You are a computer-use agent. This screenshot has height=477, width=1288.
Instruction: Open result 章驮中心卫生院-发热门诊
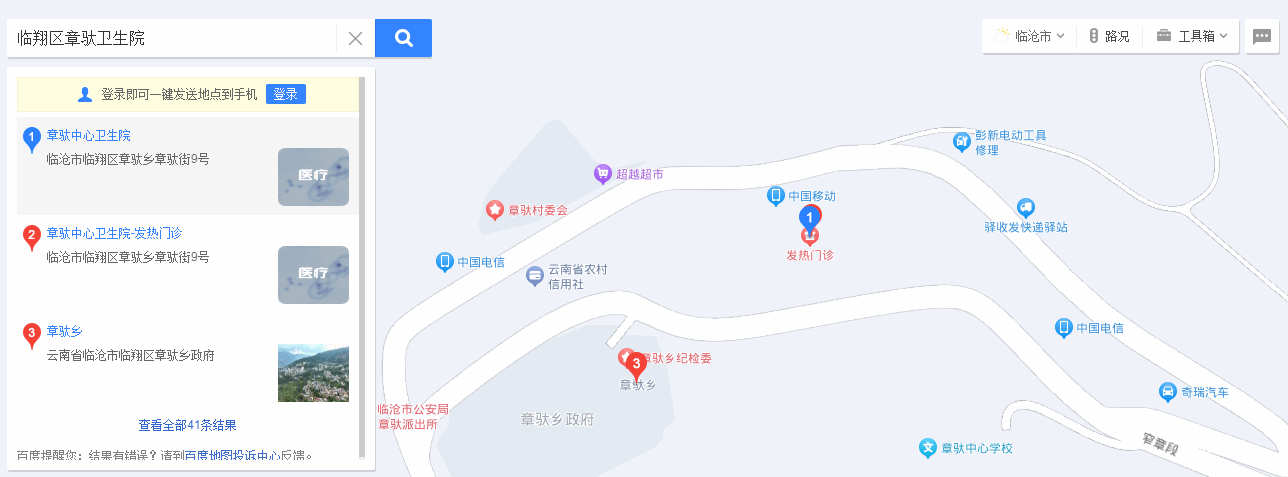[x=114, y=233]
